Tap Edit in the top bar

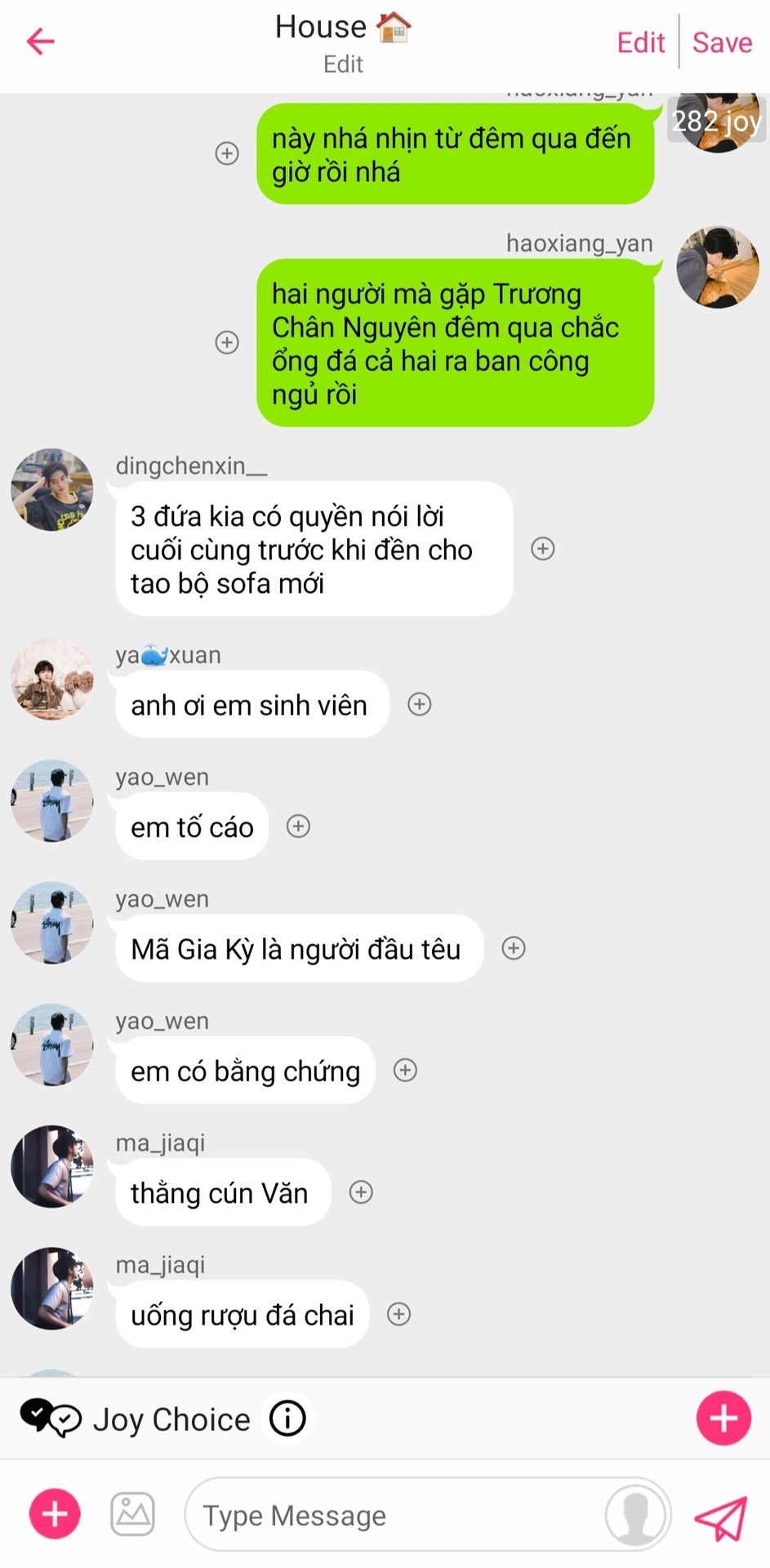641,42
